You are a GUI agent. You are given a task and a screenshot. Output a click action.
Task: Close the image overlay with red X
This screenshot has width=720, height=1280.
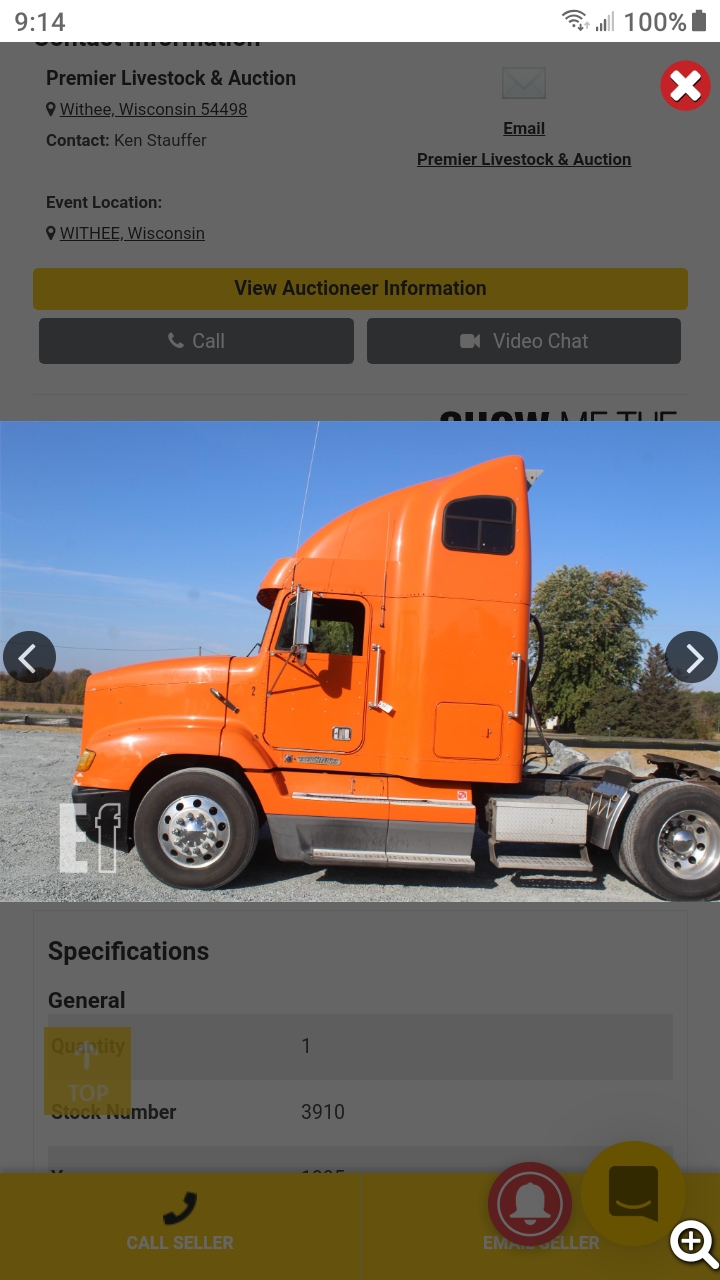tap(685, 86)
